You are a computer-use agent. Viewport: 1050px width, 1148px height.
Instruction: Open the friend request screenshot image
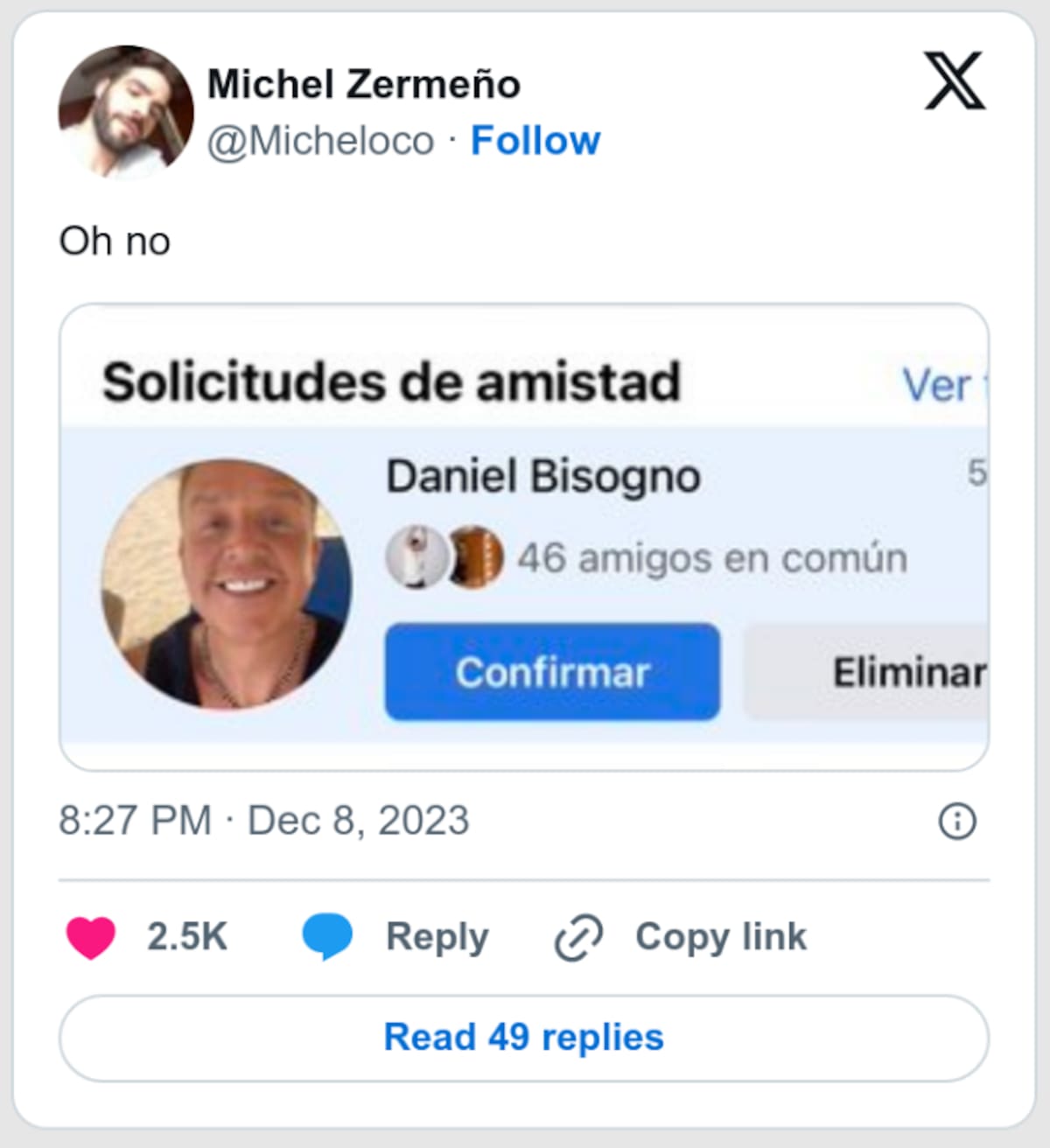523,537
